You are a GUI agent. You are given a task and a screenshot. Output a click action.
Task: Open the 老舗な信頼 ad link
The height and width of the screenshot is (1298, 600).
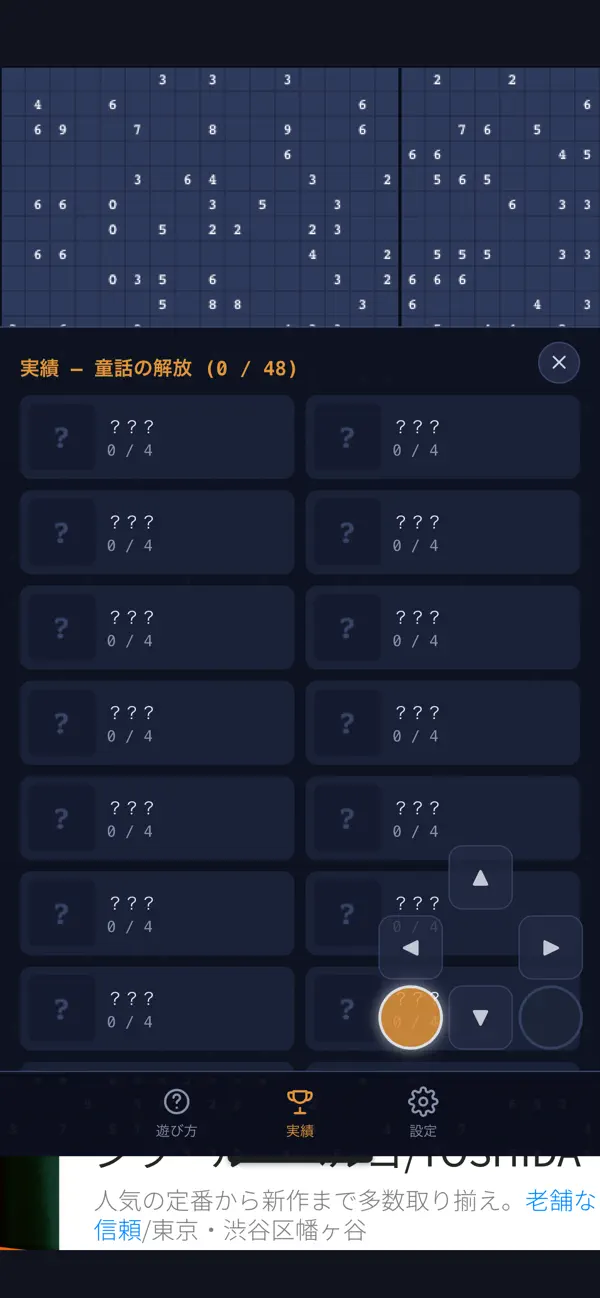pos(345,1215)
